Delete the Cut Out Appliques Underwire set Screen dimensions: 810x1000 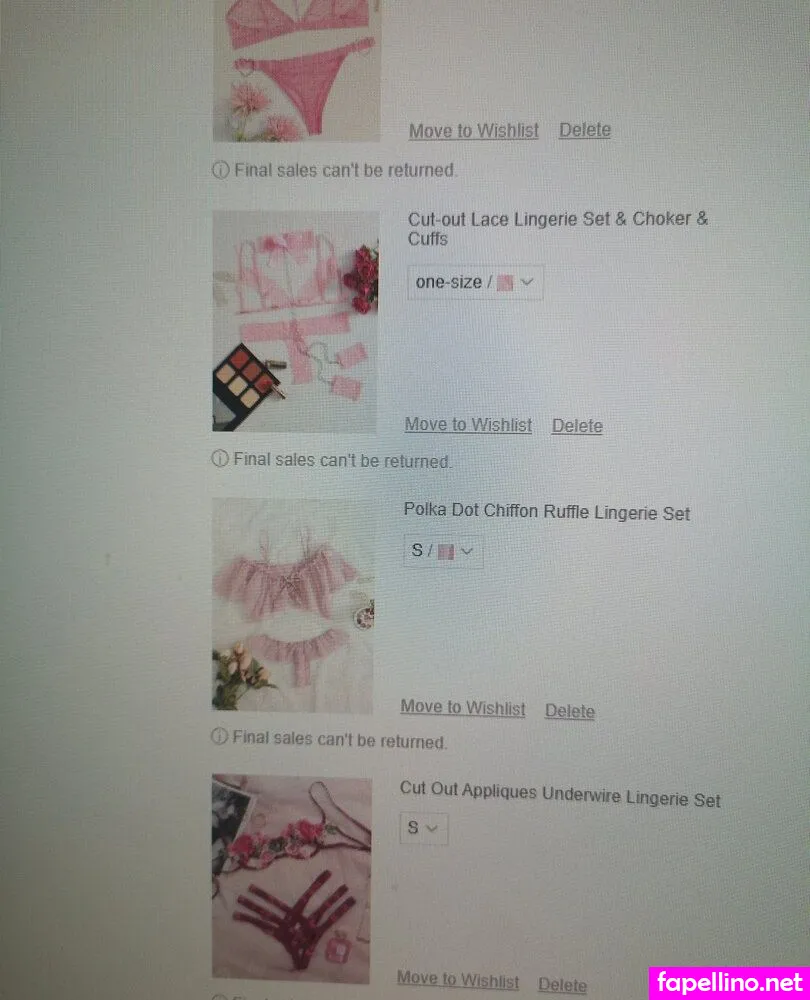(x=562, y=985)
